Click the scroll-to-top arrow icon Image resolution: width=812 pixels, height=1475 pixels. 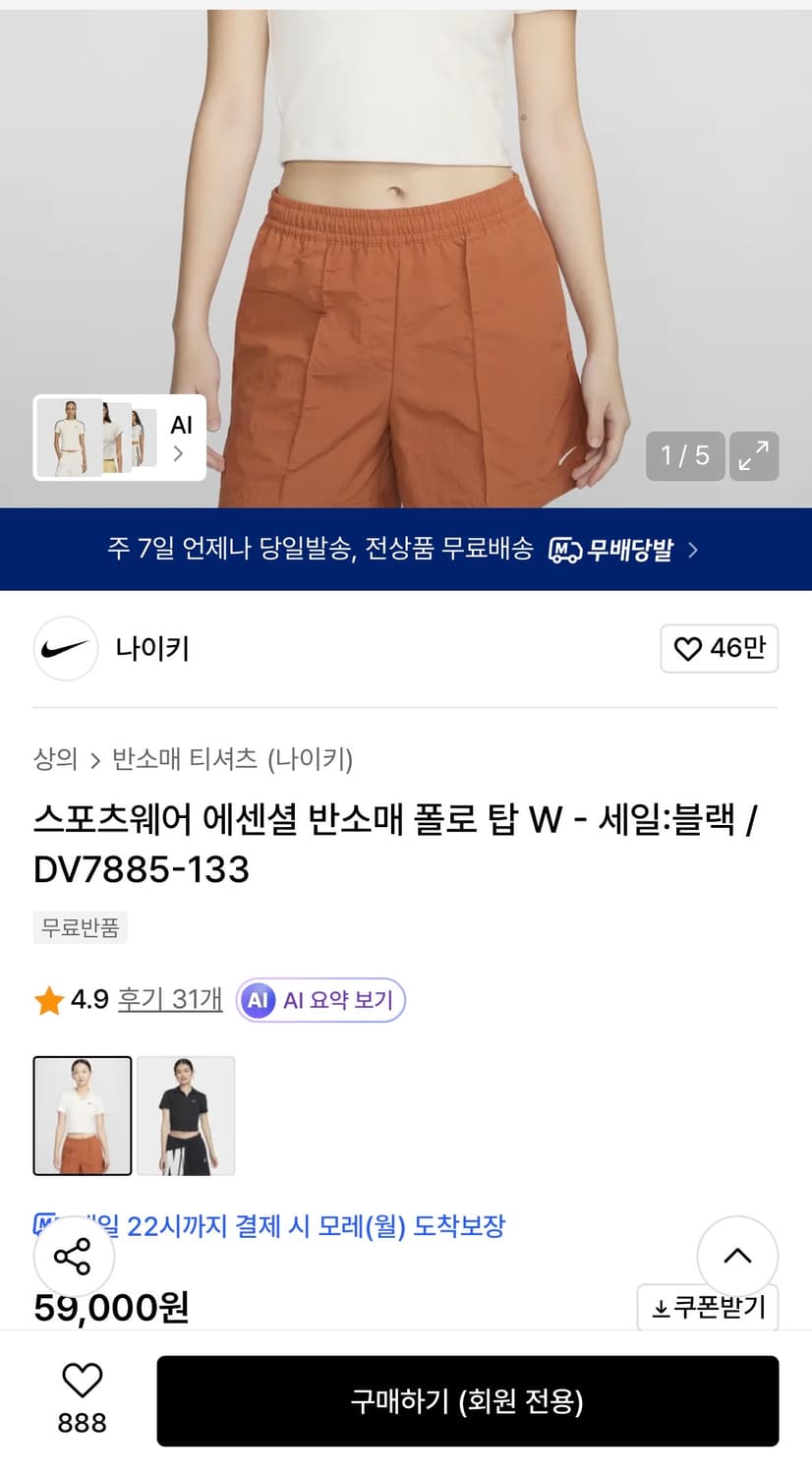click(737, 1255)
